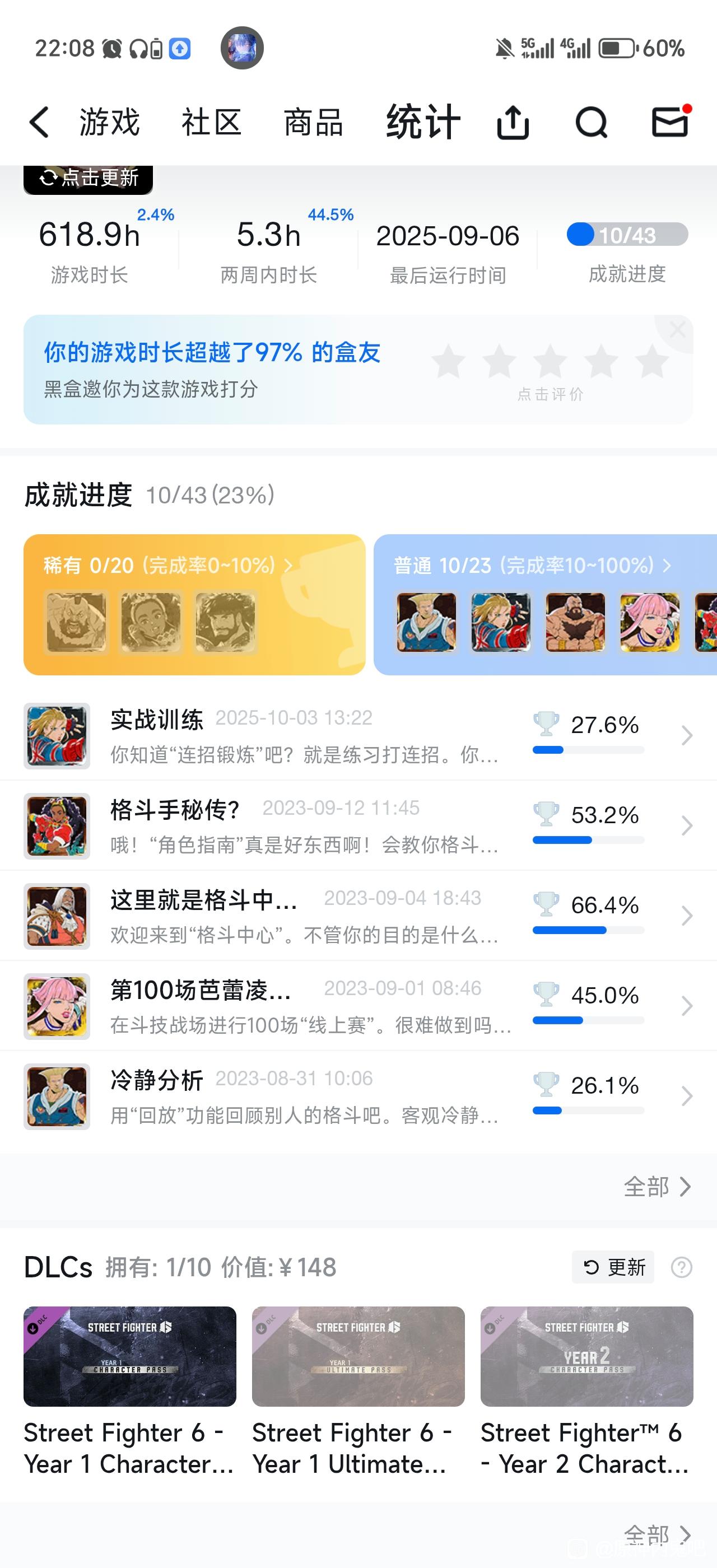Screen dimensions: 717x1568
Task: Switch to the 游戏 tab
Action: (110, 122)
